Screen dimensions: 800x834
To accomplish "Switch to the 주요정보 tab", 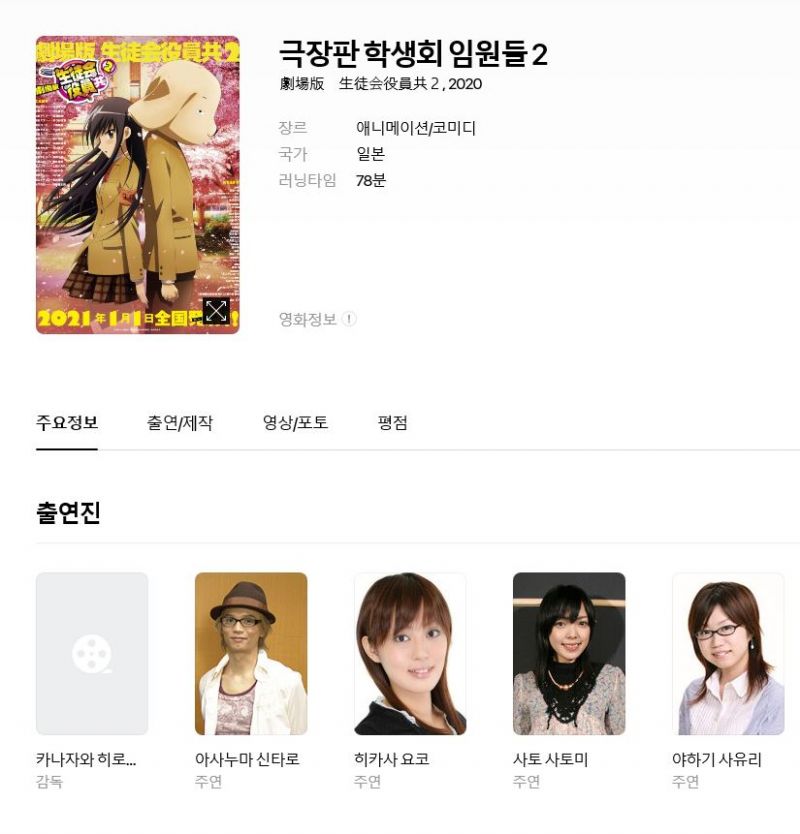I will 67,423.
